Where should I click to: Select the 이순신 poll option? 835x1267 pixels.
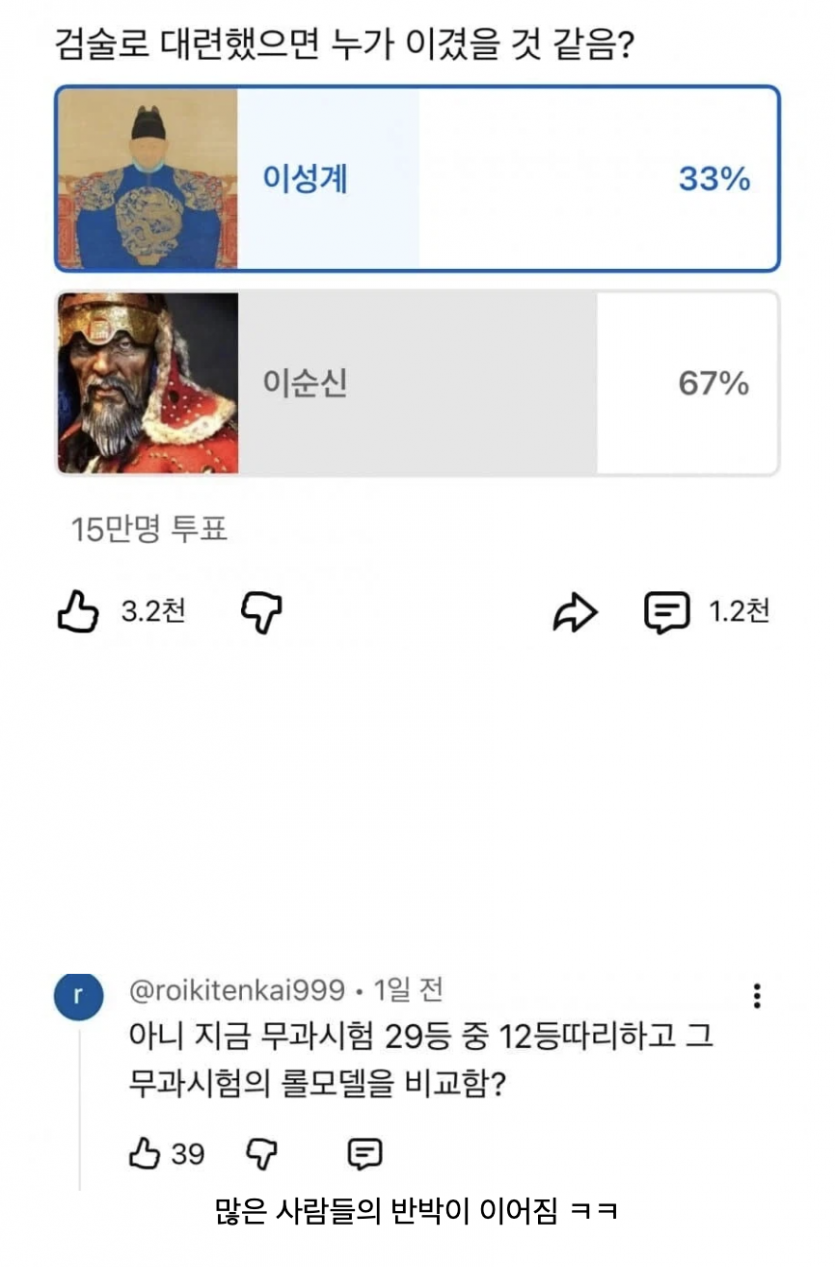417,382
